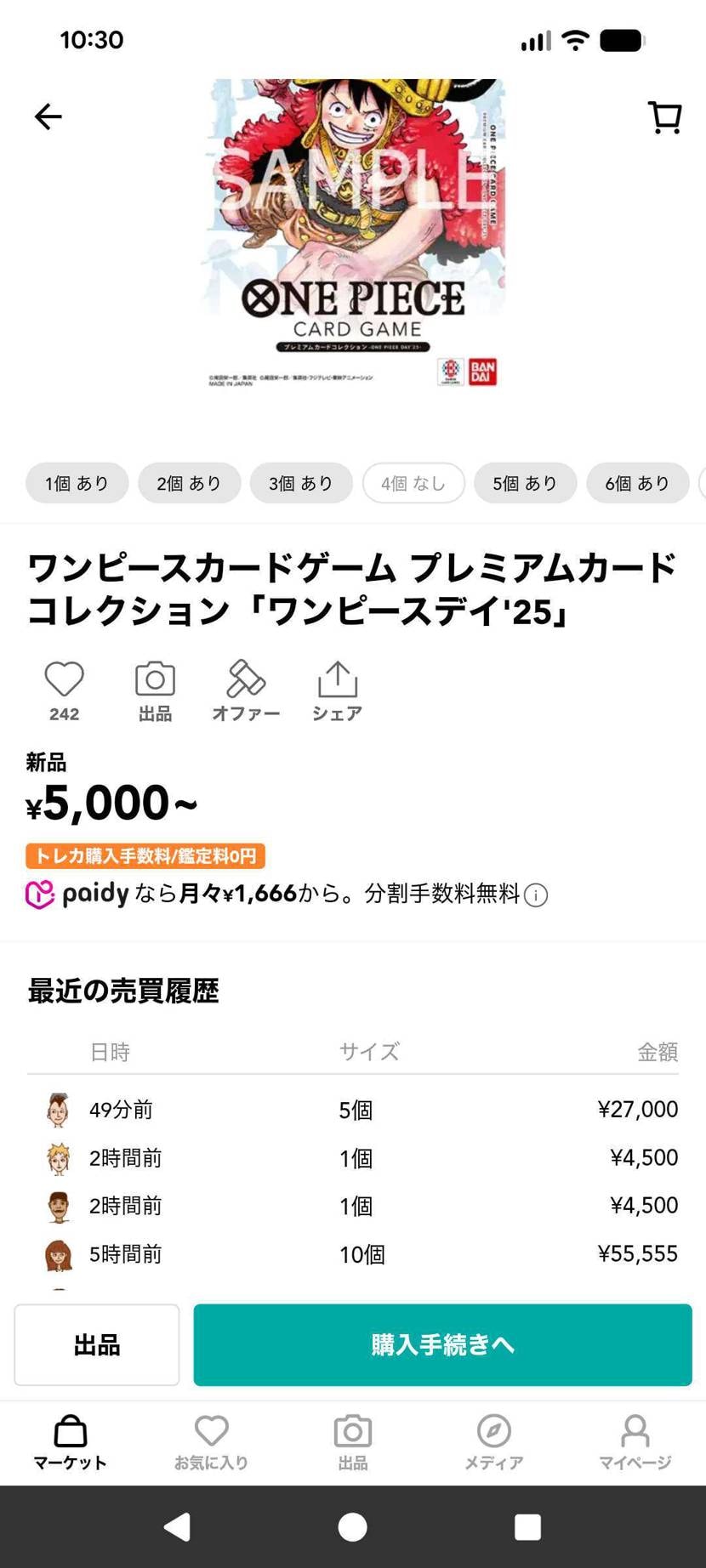This screenshot has height=1568, width=706.
Task: Open the オファー (offer) hammer icon
Action: 245,680
